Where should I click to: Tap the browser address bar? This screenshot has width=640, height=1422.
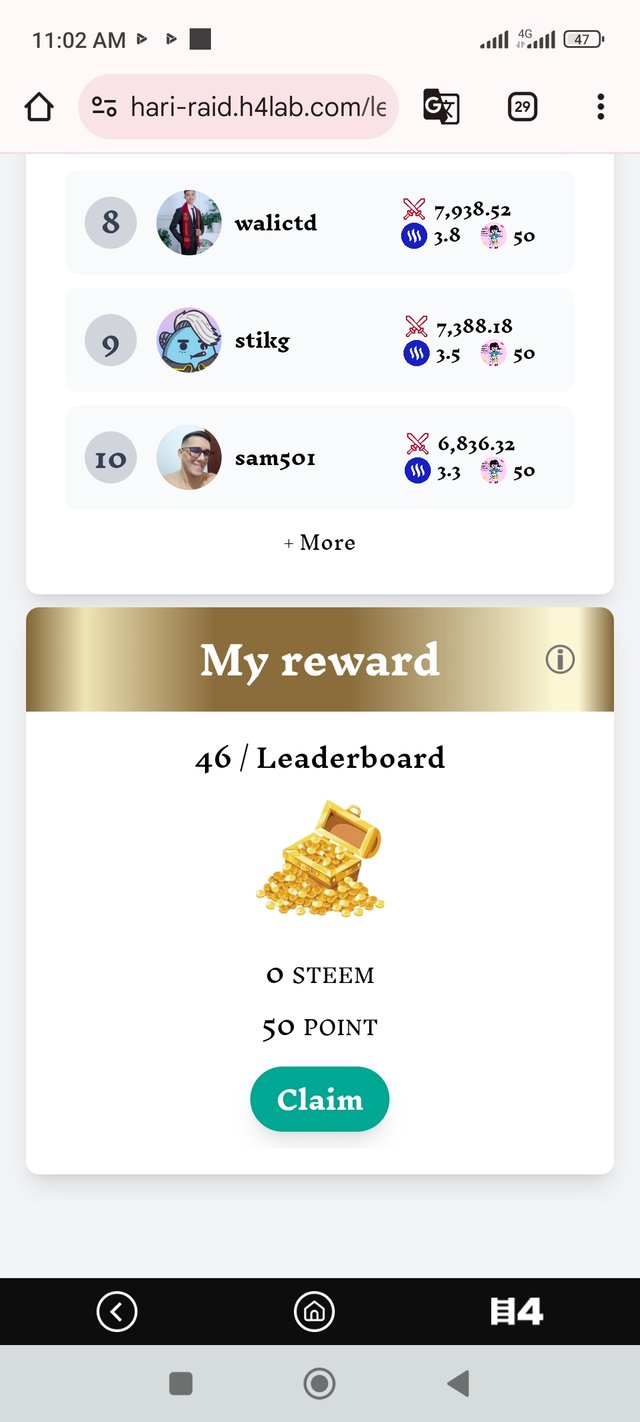tap(240, 107)
